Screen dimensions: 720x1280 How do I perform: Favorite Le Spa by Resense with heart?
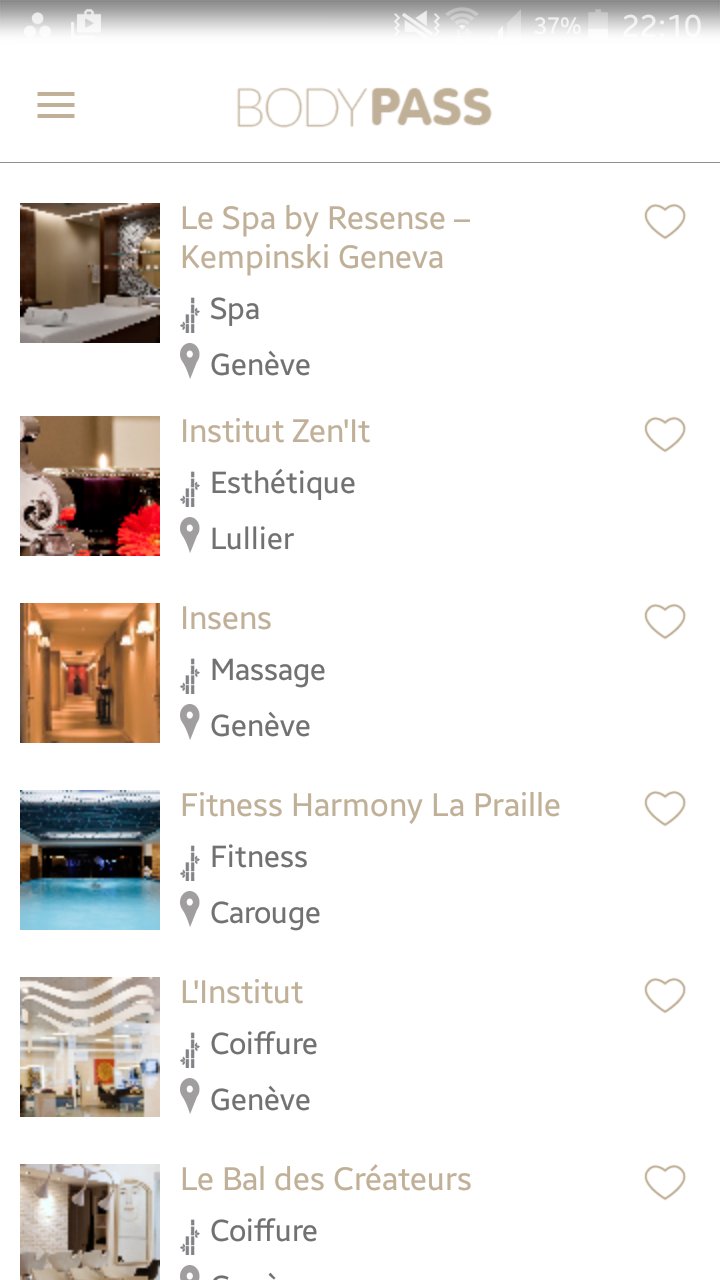pos(665,221)
